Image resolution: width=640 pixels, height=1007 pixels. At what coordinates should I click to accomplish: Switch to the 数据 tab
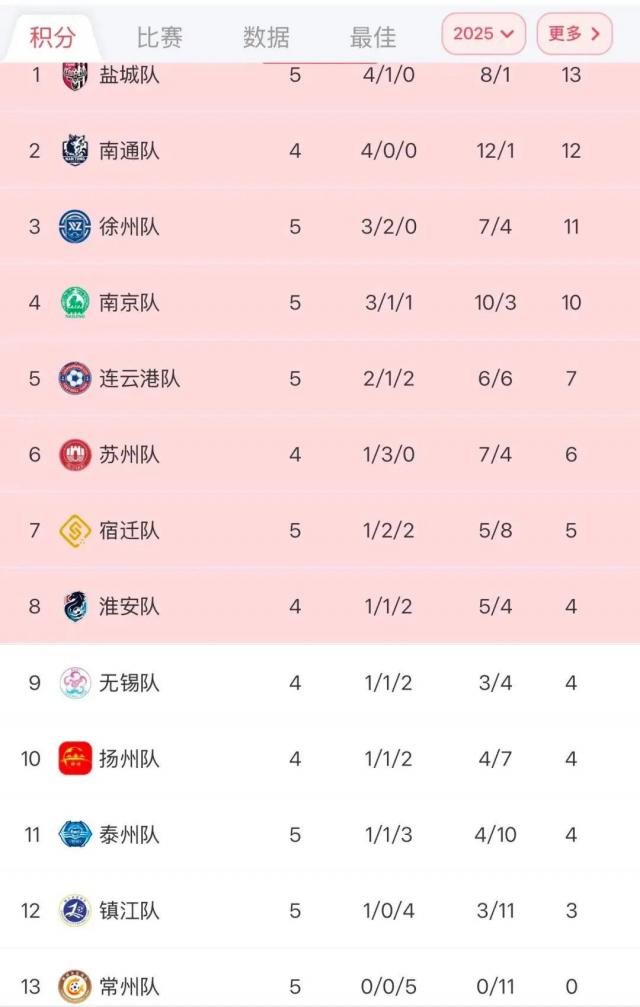(266, 37)
